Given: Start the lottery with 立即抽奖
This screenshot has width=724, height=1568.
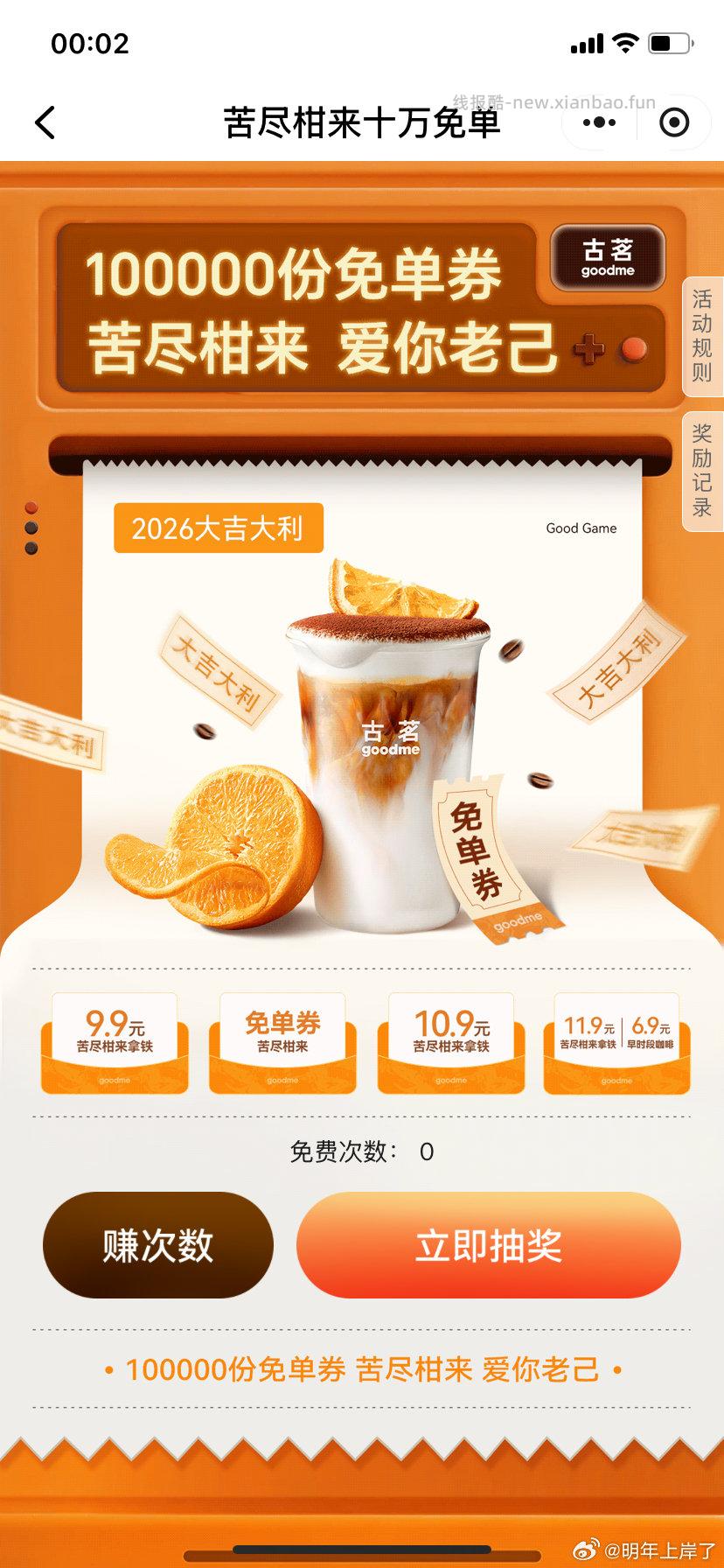Looking at the screenshot, I should [488, 1245].
